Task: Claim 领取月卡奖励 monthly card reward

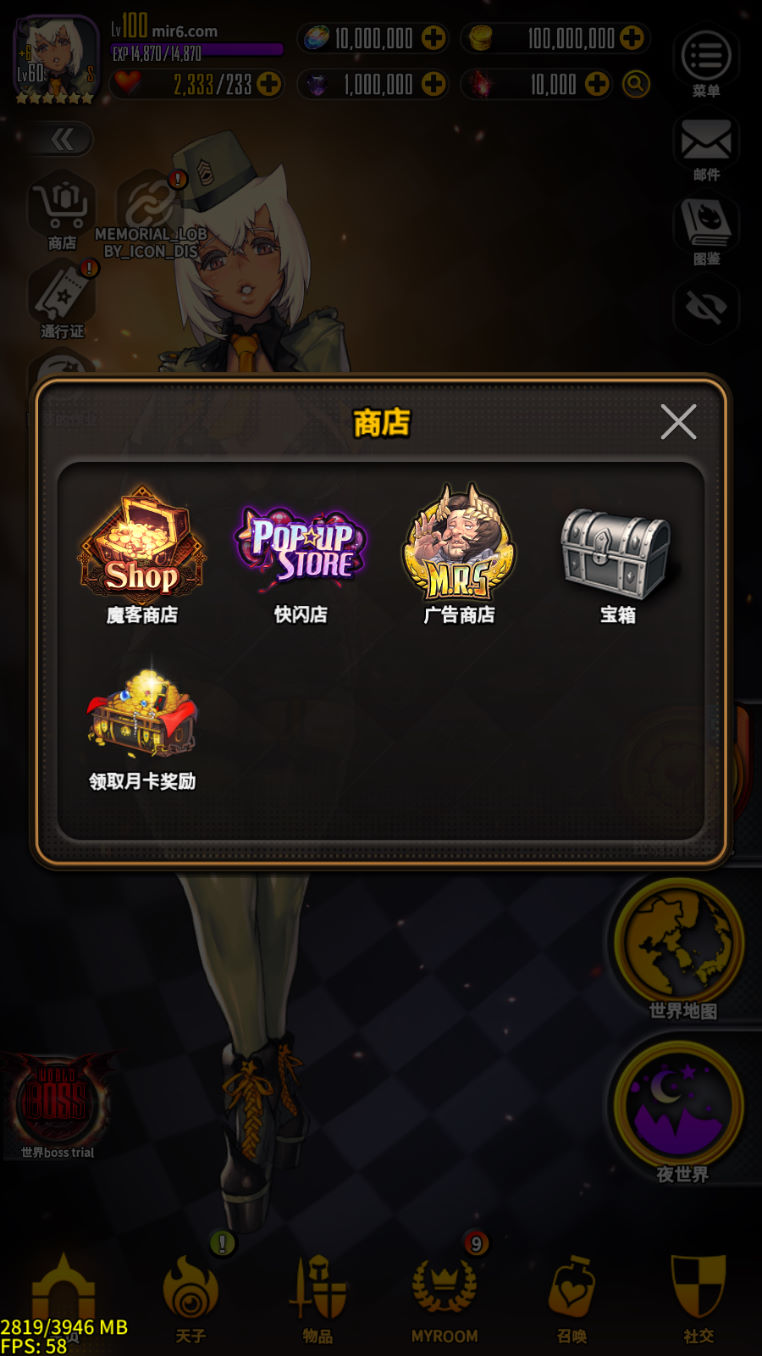Action: coord(142,722)
